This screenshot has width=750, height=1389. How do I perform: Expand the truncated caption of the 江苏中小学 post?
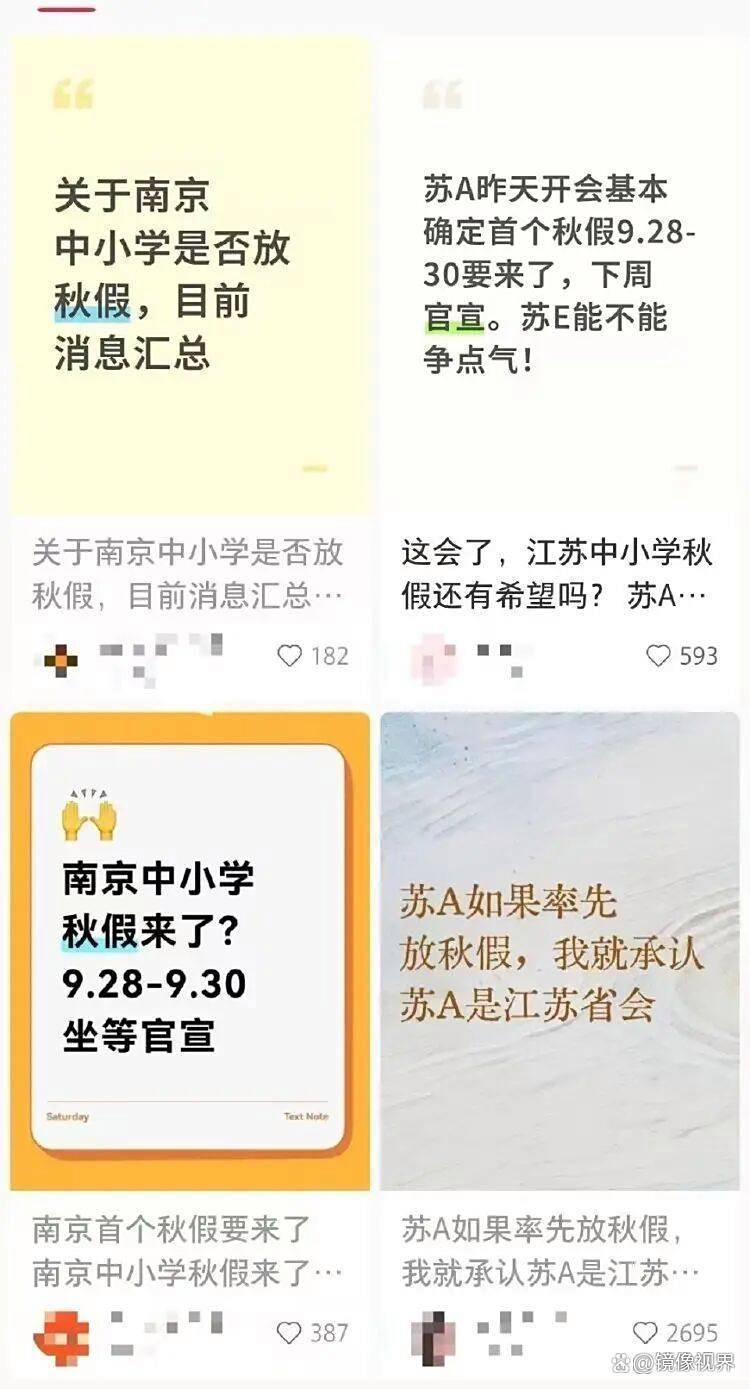560,571
